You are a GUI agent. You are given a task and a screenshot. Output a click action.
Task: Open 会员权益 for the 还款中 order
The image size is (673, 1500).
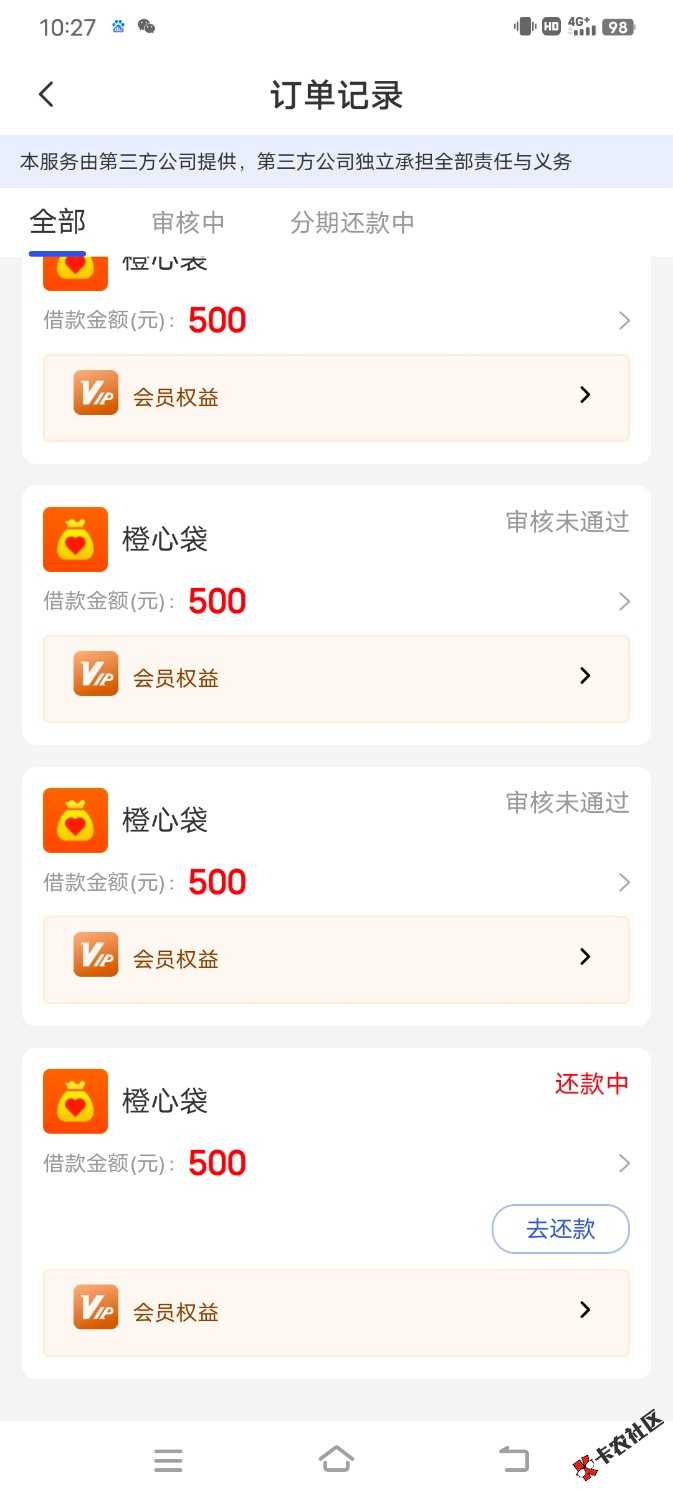coord(336,1312)
